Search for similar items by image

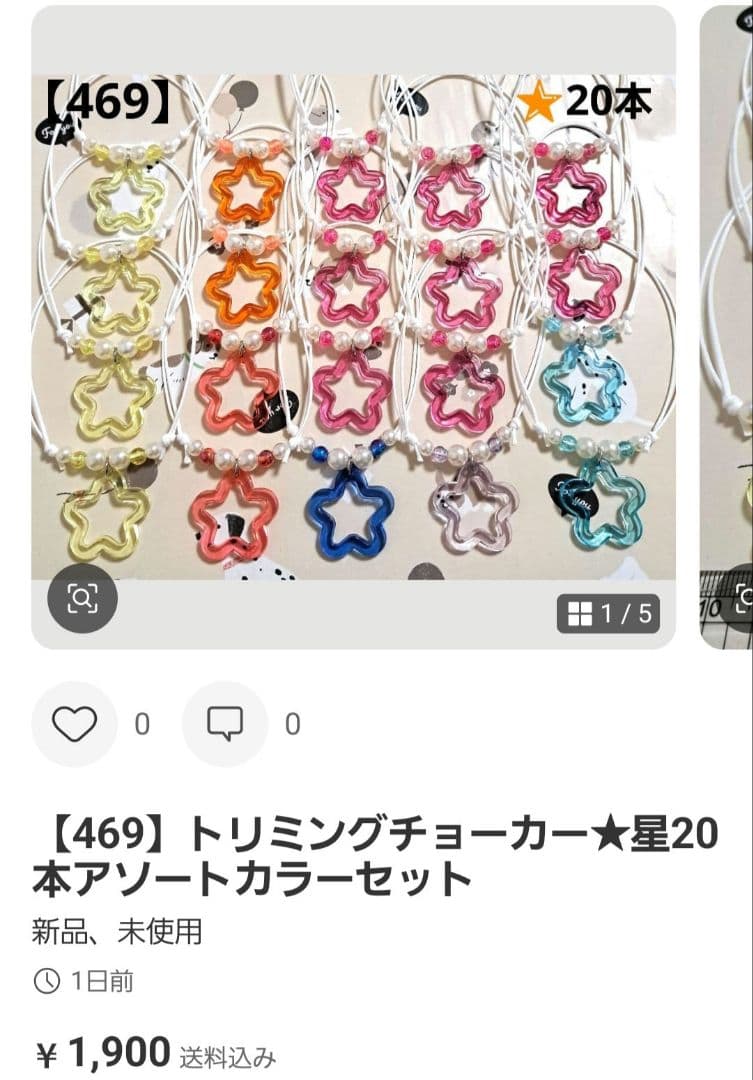pos(82,598)
